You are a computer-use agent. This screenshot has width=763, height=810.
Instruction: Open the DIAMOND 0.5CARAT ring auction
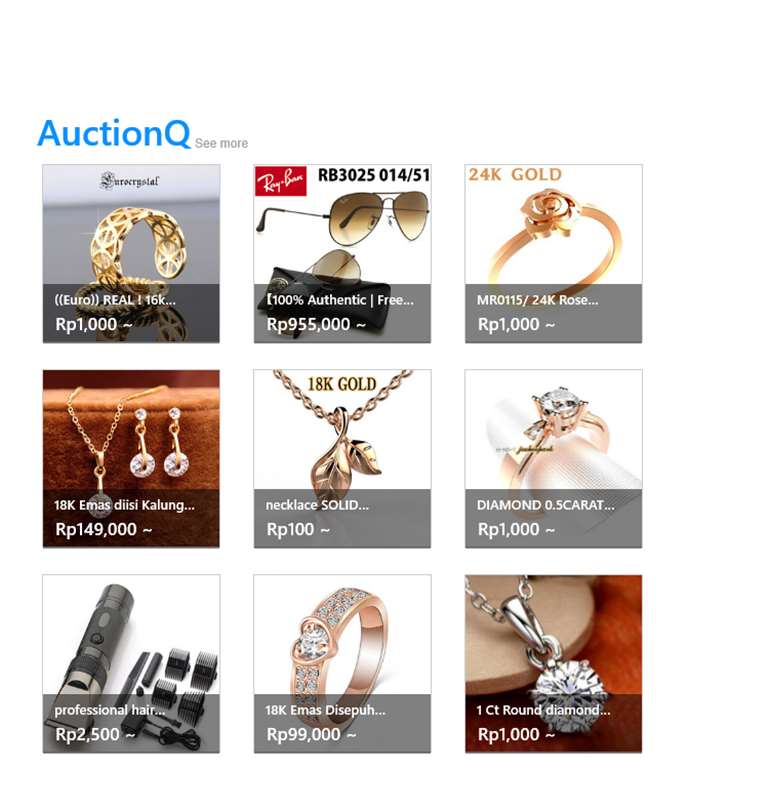(553, 459)
